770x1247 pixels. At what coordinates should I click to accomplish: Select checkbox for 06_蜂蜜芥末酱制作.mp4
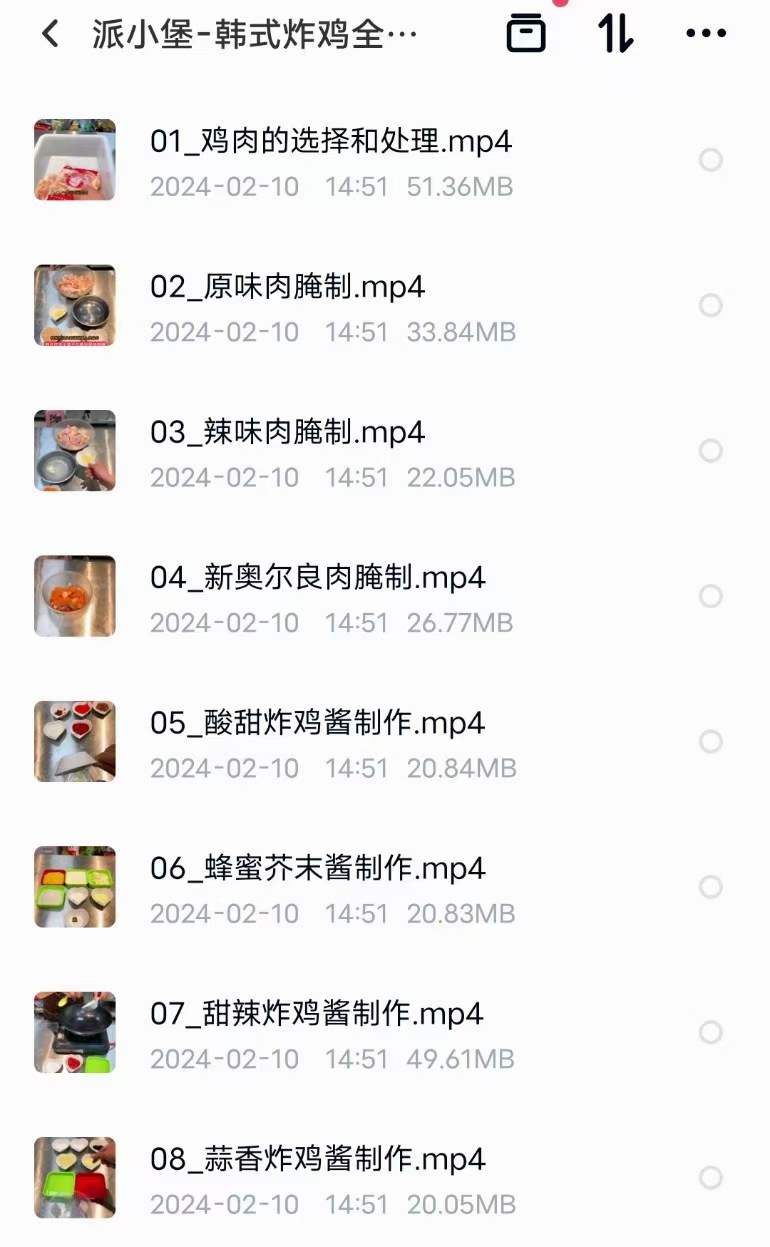[712, 887]
